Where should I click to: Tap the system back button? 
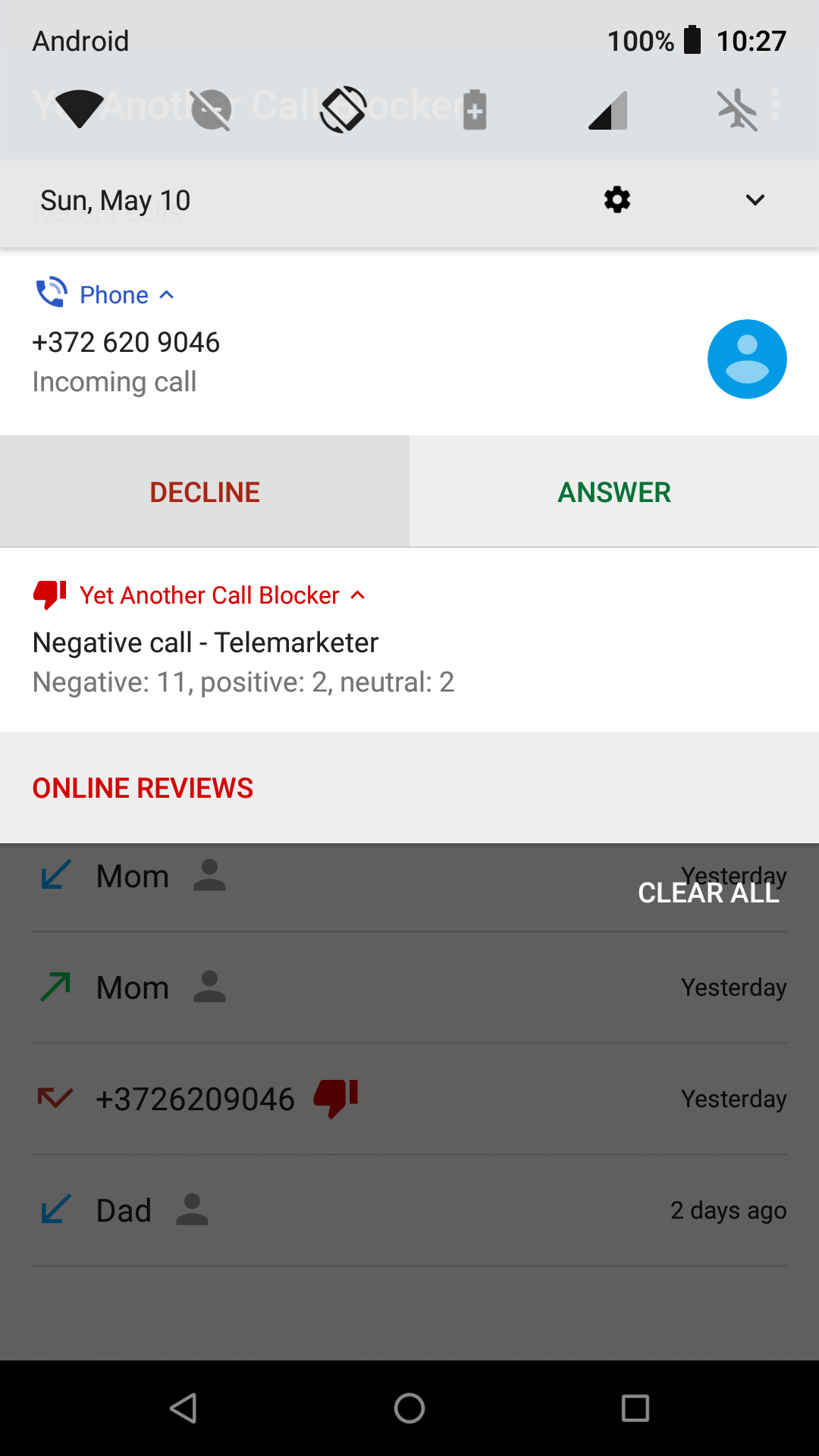pos(184,1408)
